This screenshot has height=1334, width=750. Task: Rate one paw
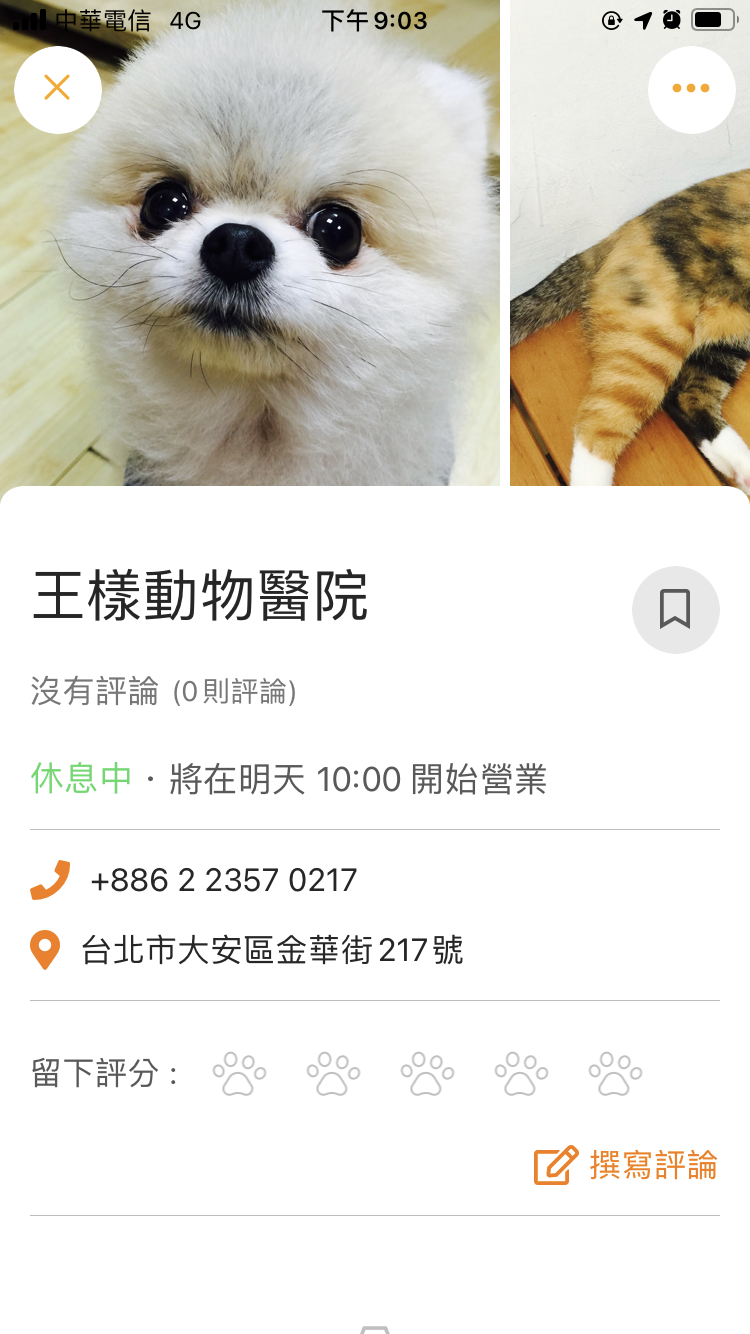click(x=239, y=1074)
